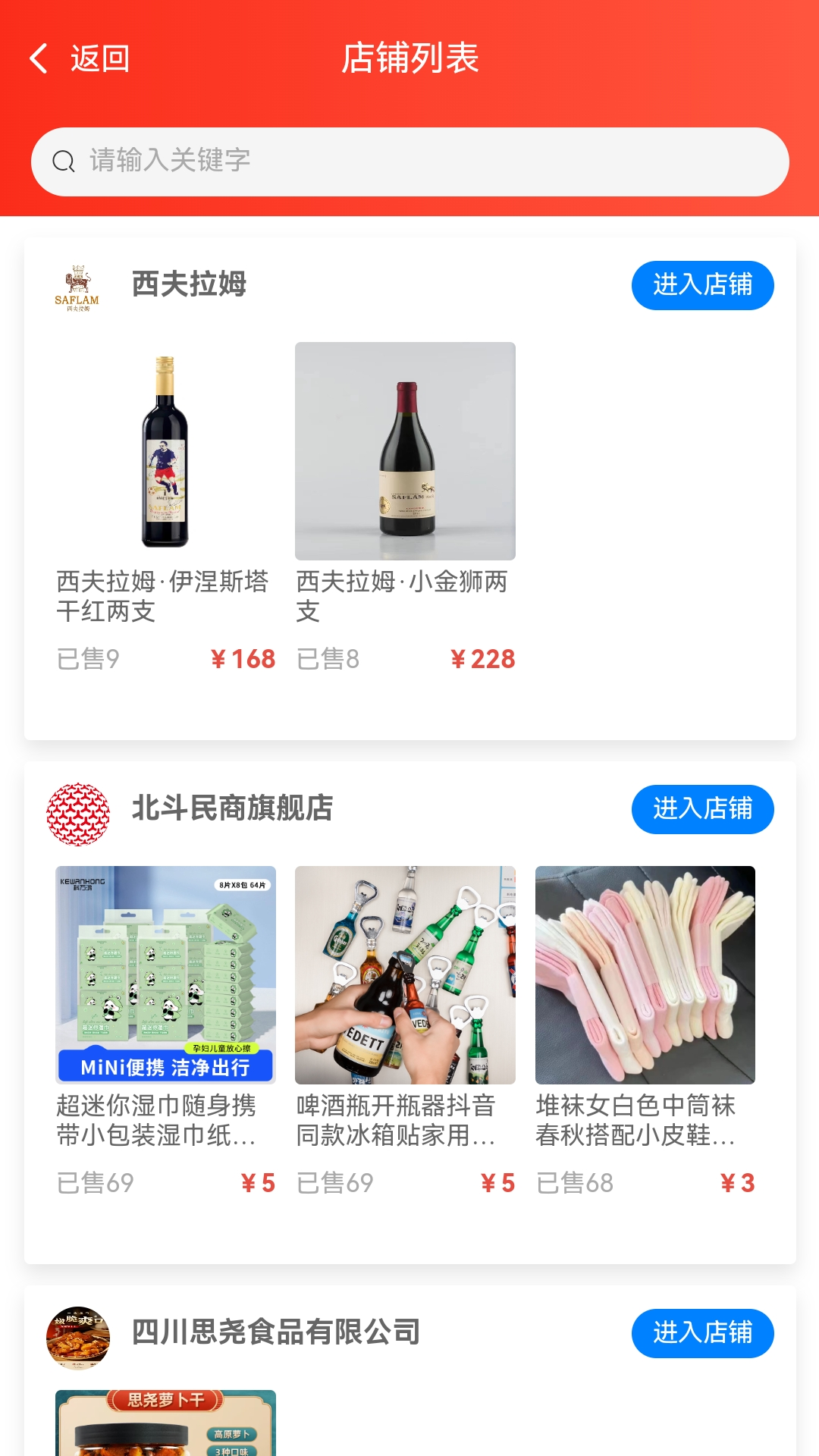Tap the food jar avatar of 思尧 store
Viewport: 819px width, 1456px height.
pos(77,1335)
